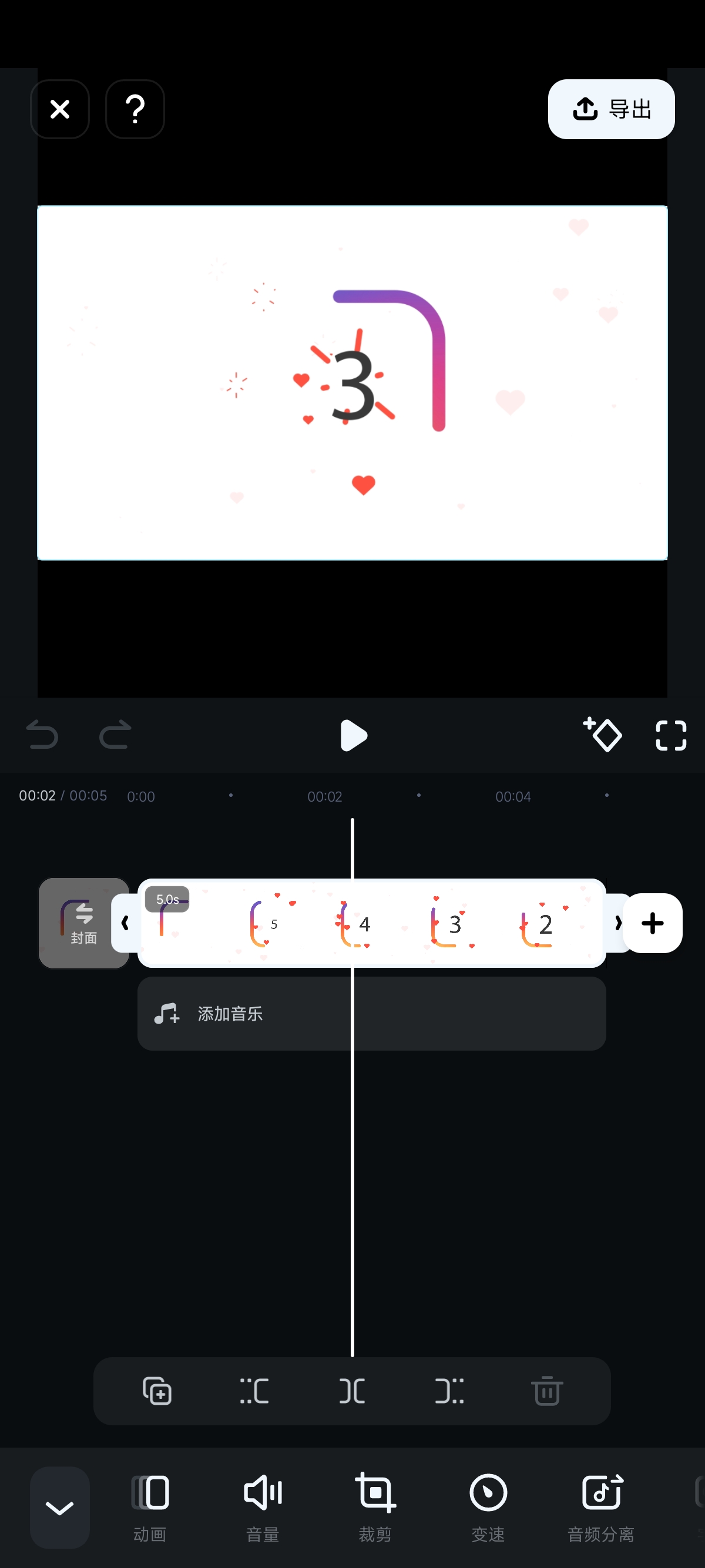
Task: Duplicate the selected clip
Action: (x=157, y=1391)
